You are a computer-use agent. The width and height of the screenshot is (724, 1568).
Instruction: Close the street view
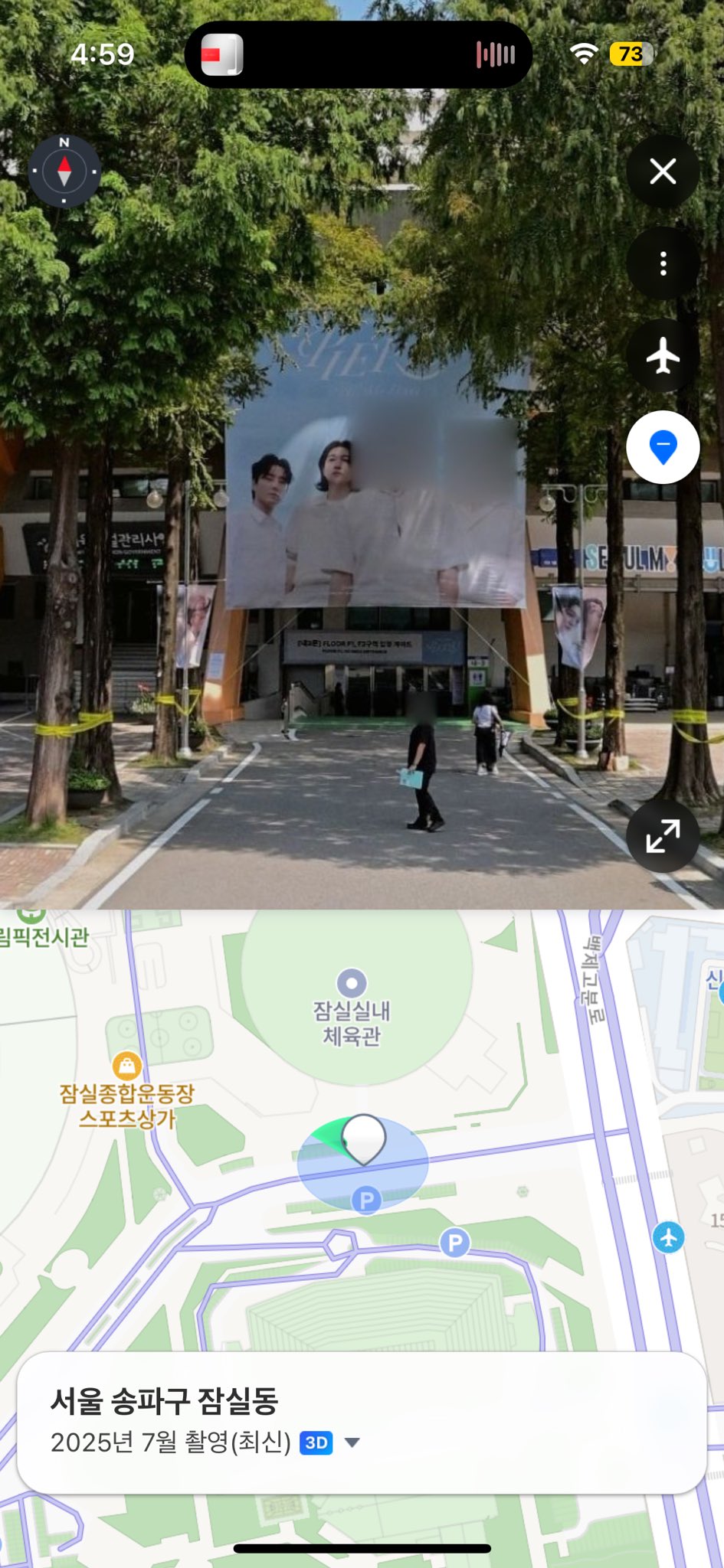(663, 171)
